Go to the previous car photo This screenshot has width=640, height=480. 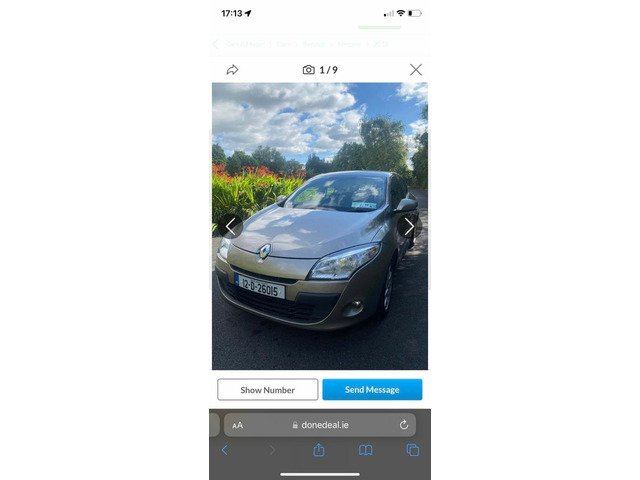click(x=230, y=226)
